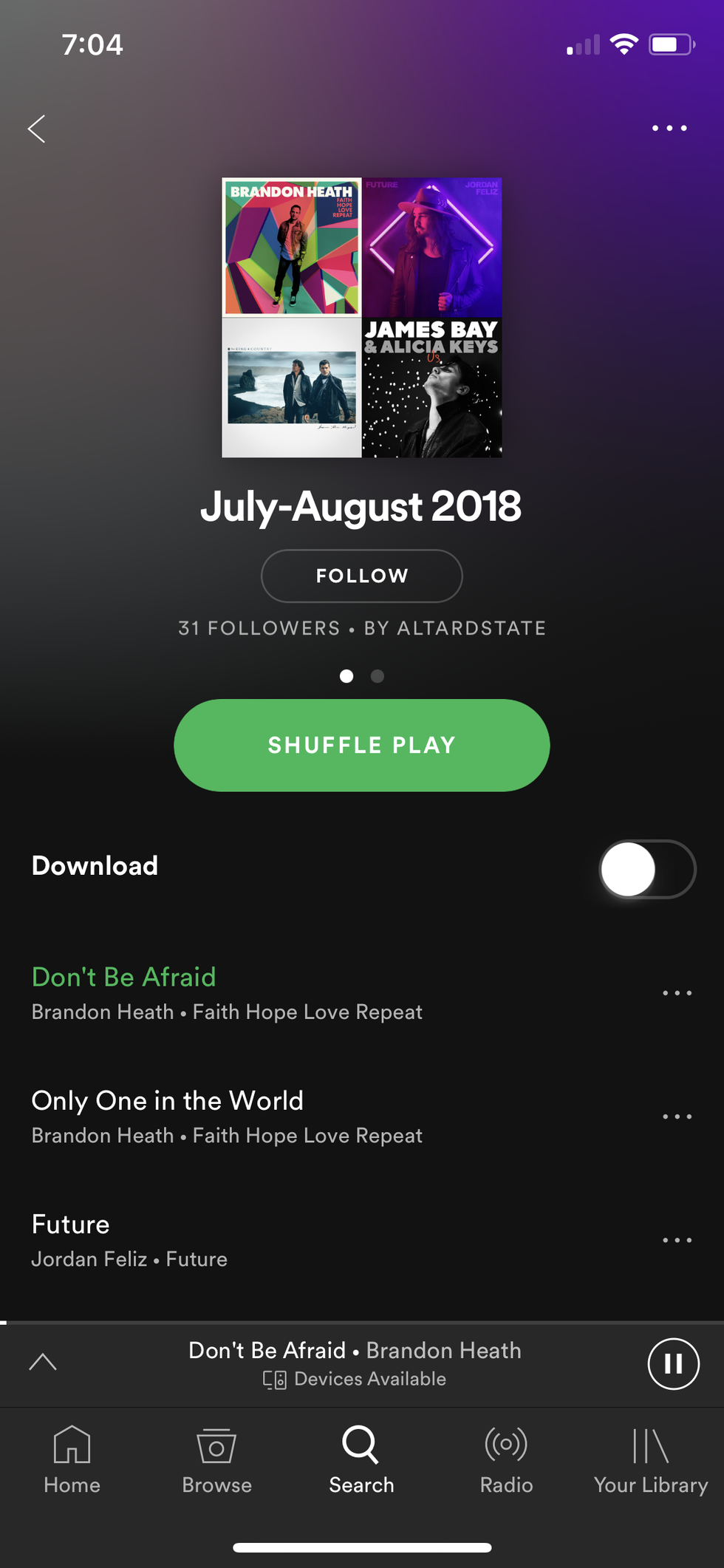Open the Search tab
The width and height of the screenshot is (724, 1568).
[x=361, y=1459]
